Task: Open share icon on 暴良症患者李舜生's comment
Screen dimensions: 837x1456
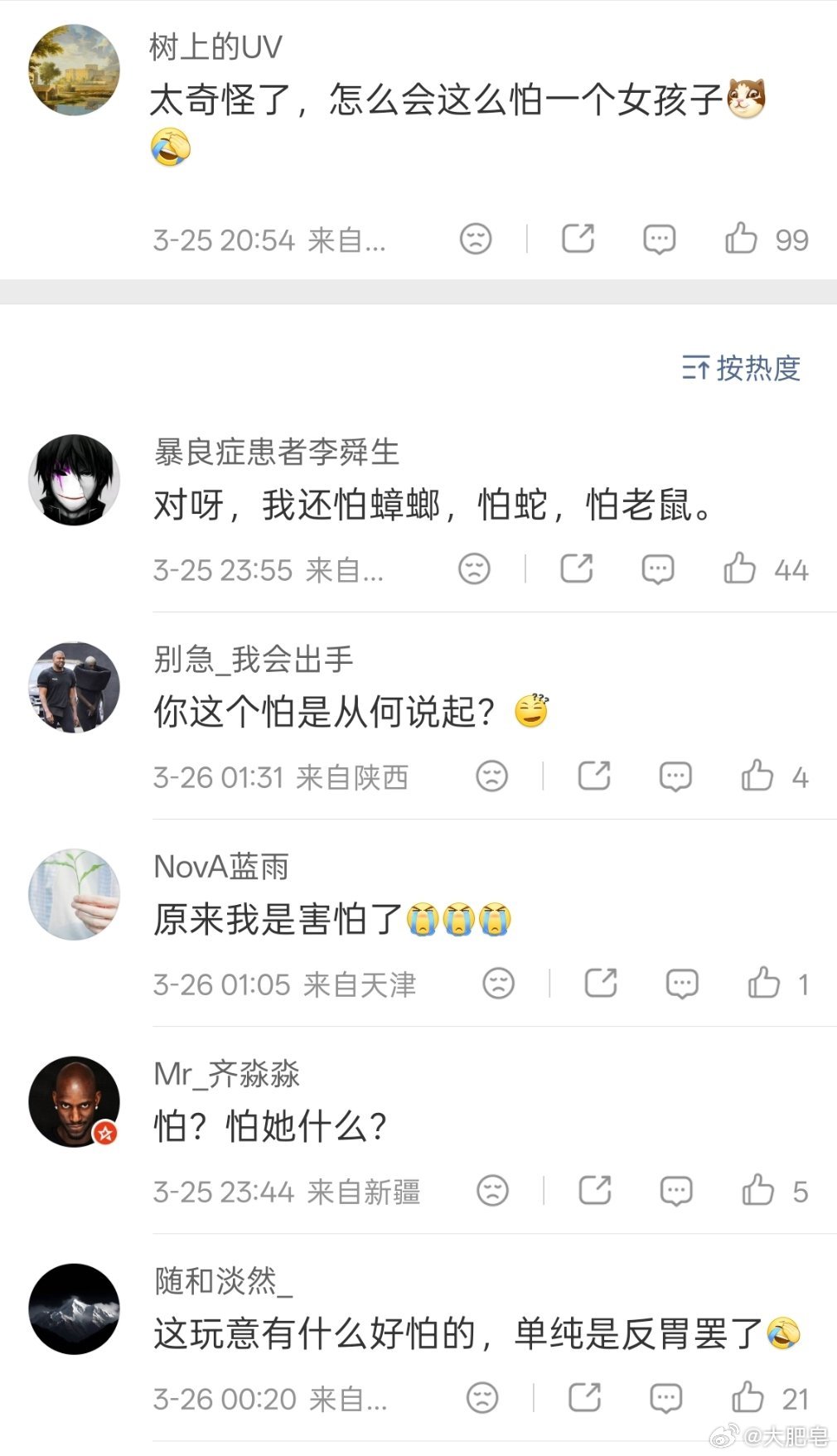Action: (x=578, y=568)
